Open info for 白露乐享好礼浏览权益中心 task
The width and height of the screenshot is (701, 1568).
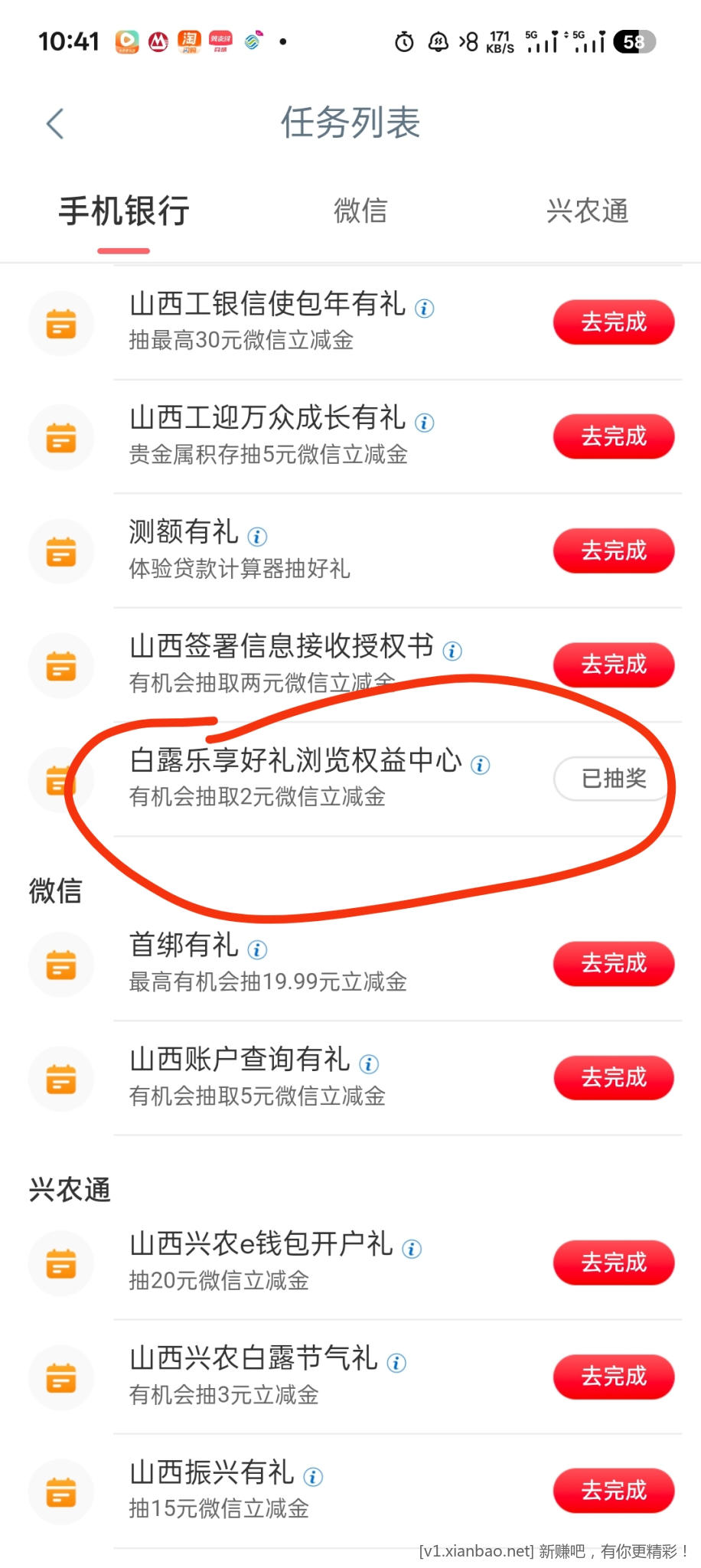480,765
